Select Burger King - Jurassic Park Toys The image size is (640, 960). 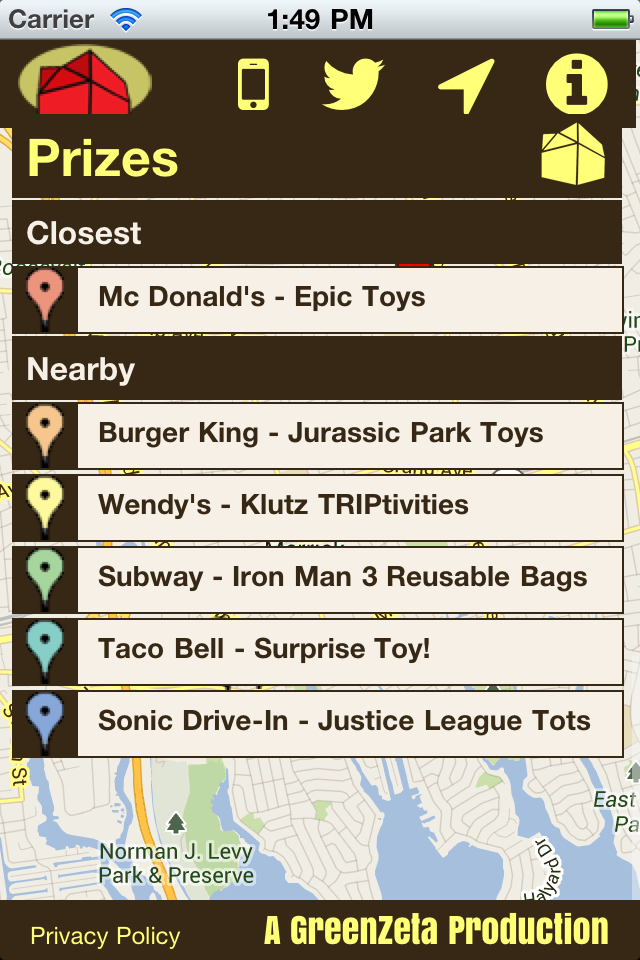coord(350,435)
